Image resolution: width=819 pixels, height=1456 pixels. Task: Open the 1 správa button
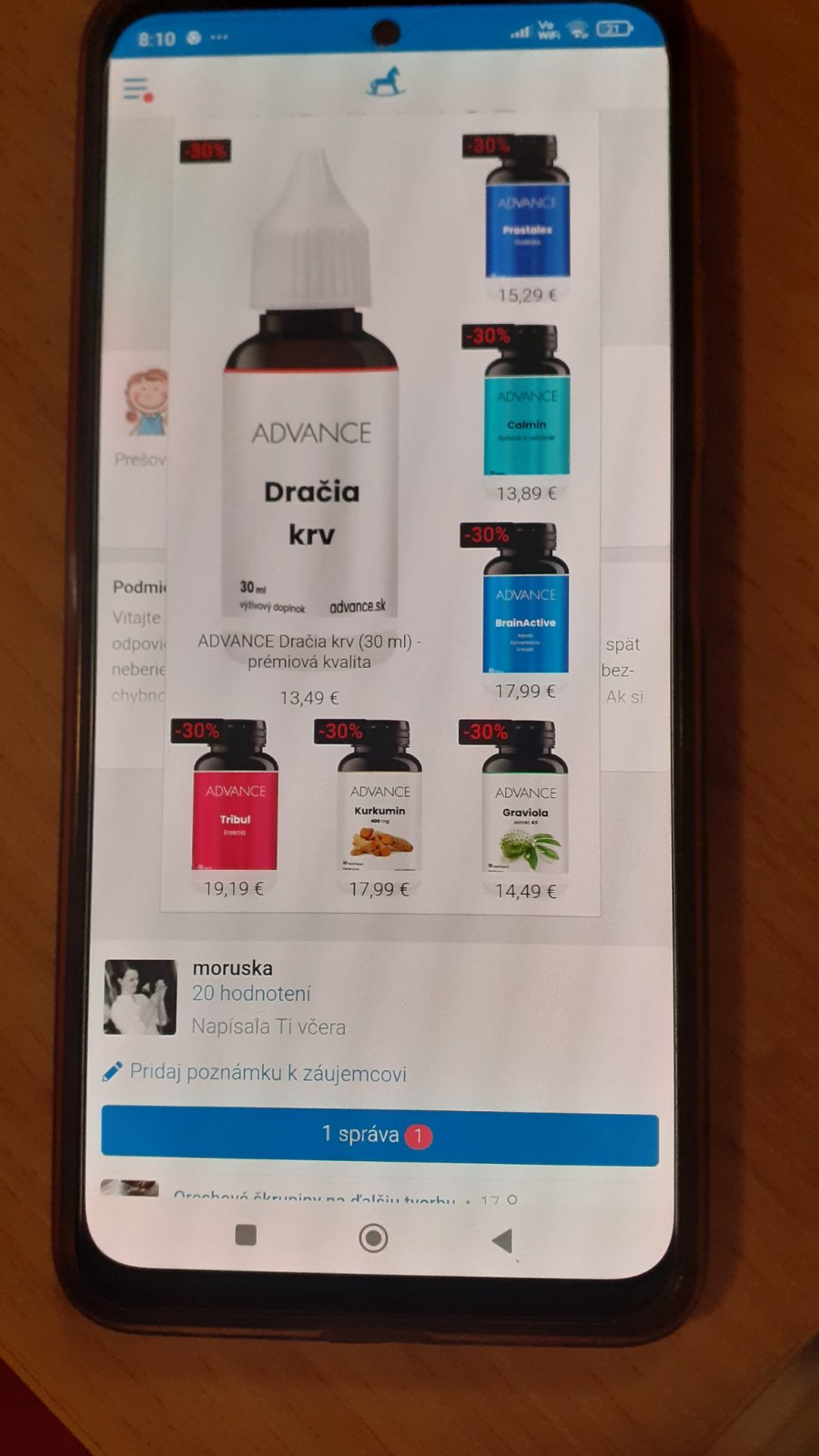click(379, 1136)
